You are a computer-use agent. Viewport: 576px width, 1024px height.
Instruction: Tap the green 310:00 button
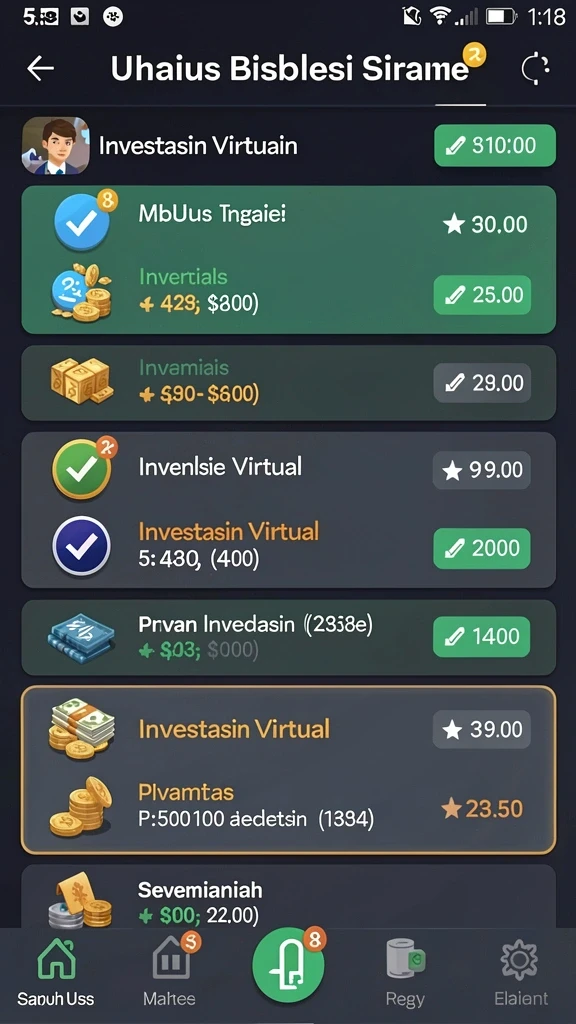tap(494, 145)
